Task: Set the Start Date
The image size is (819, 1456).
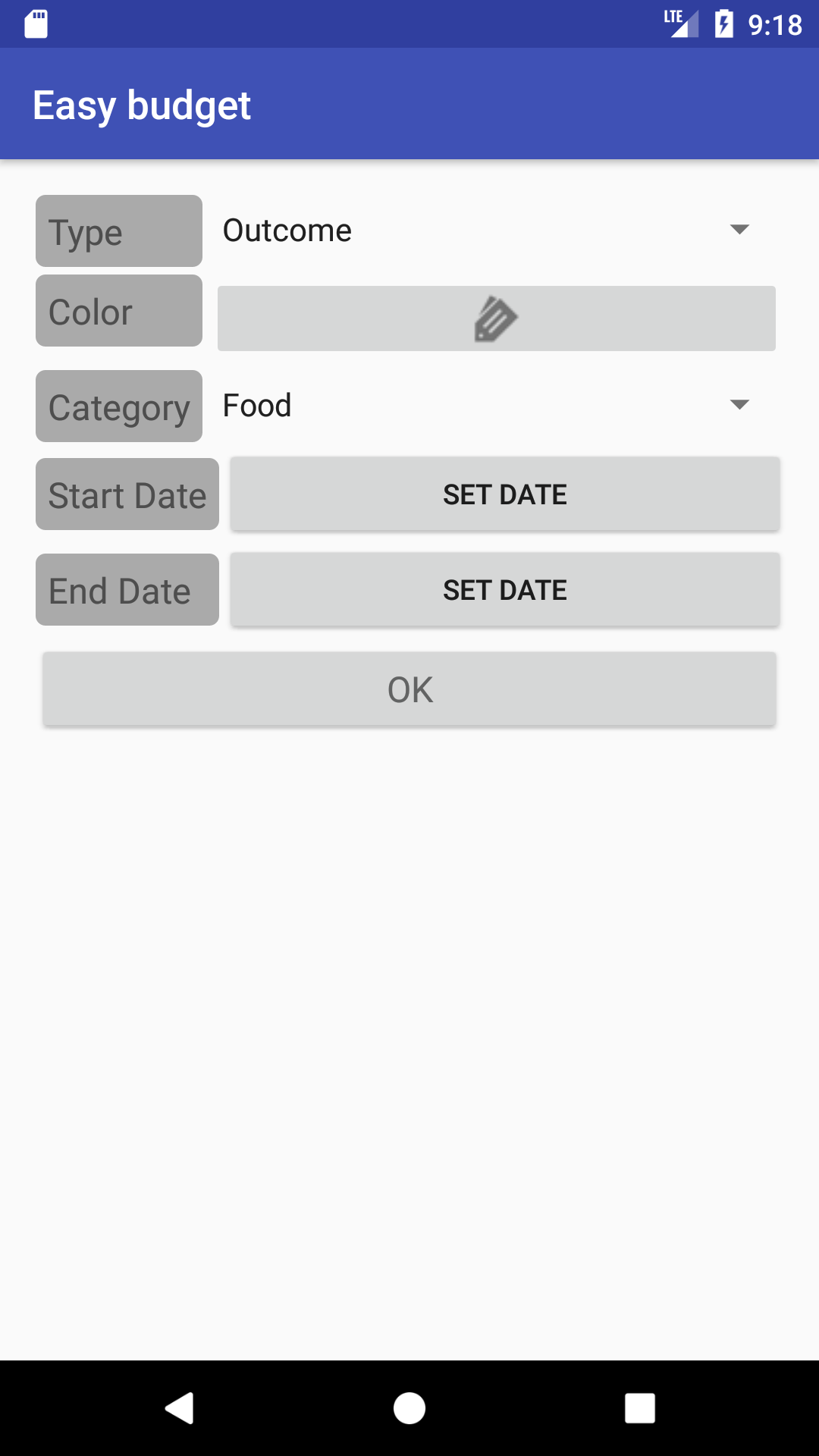Action: tap(504, 494)
